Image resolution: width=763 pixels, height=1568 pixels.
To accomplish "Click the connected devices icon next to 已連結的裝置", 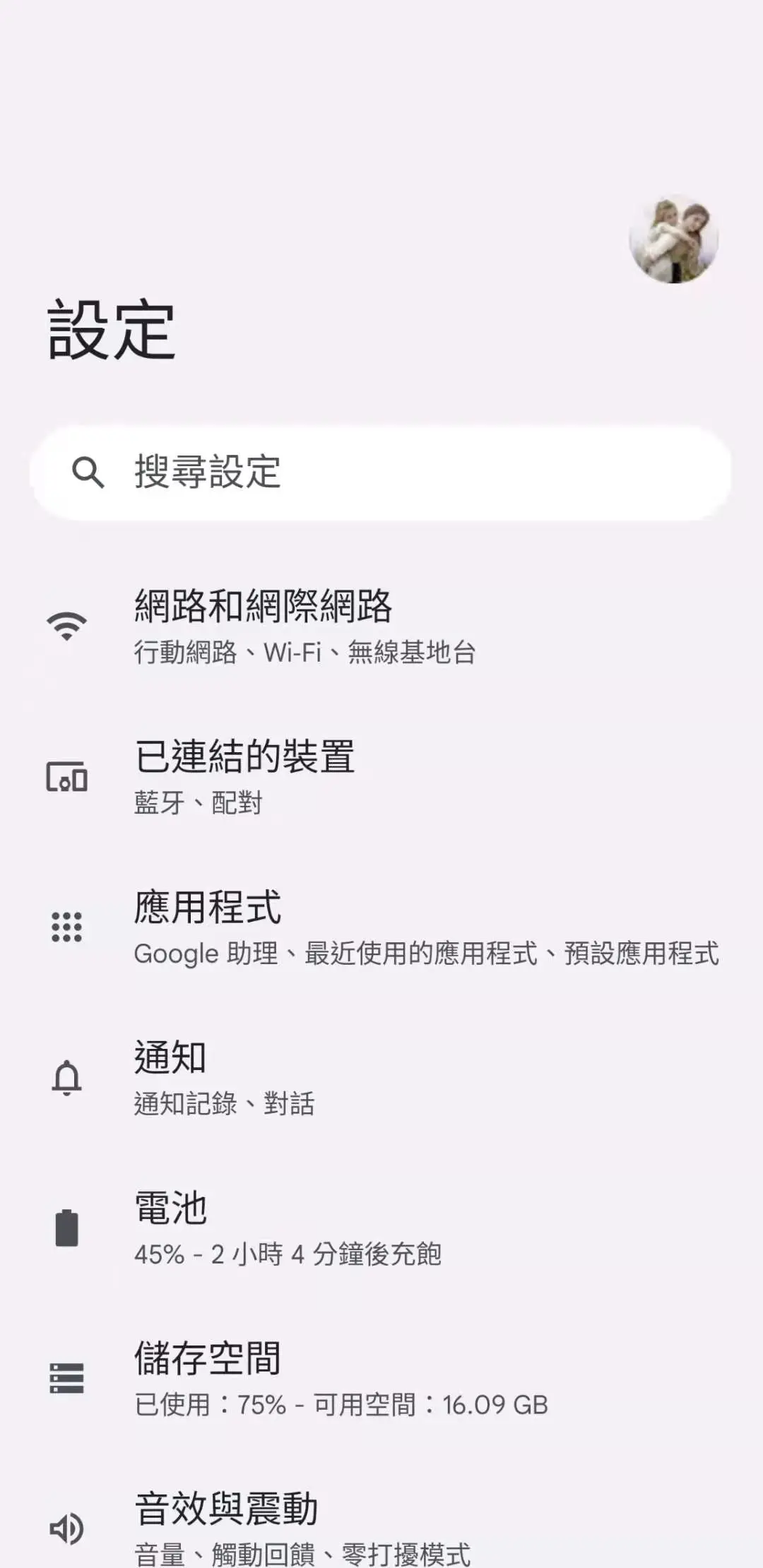I will (x=66, y=777).
